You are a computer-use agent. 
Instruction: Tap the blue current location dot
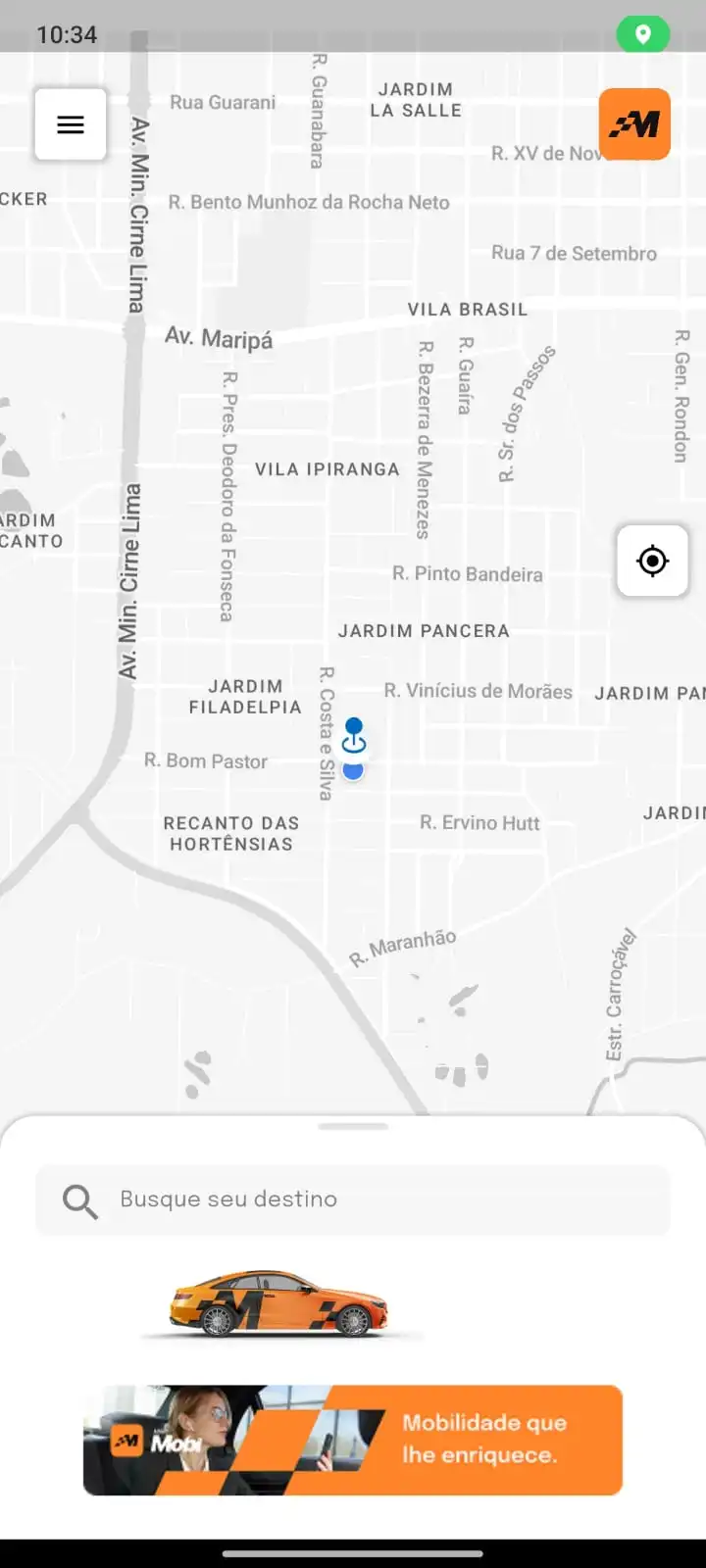(353, 770)
